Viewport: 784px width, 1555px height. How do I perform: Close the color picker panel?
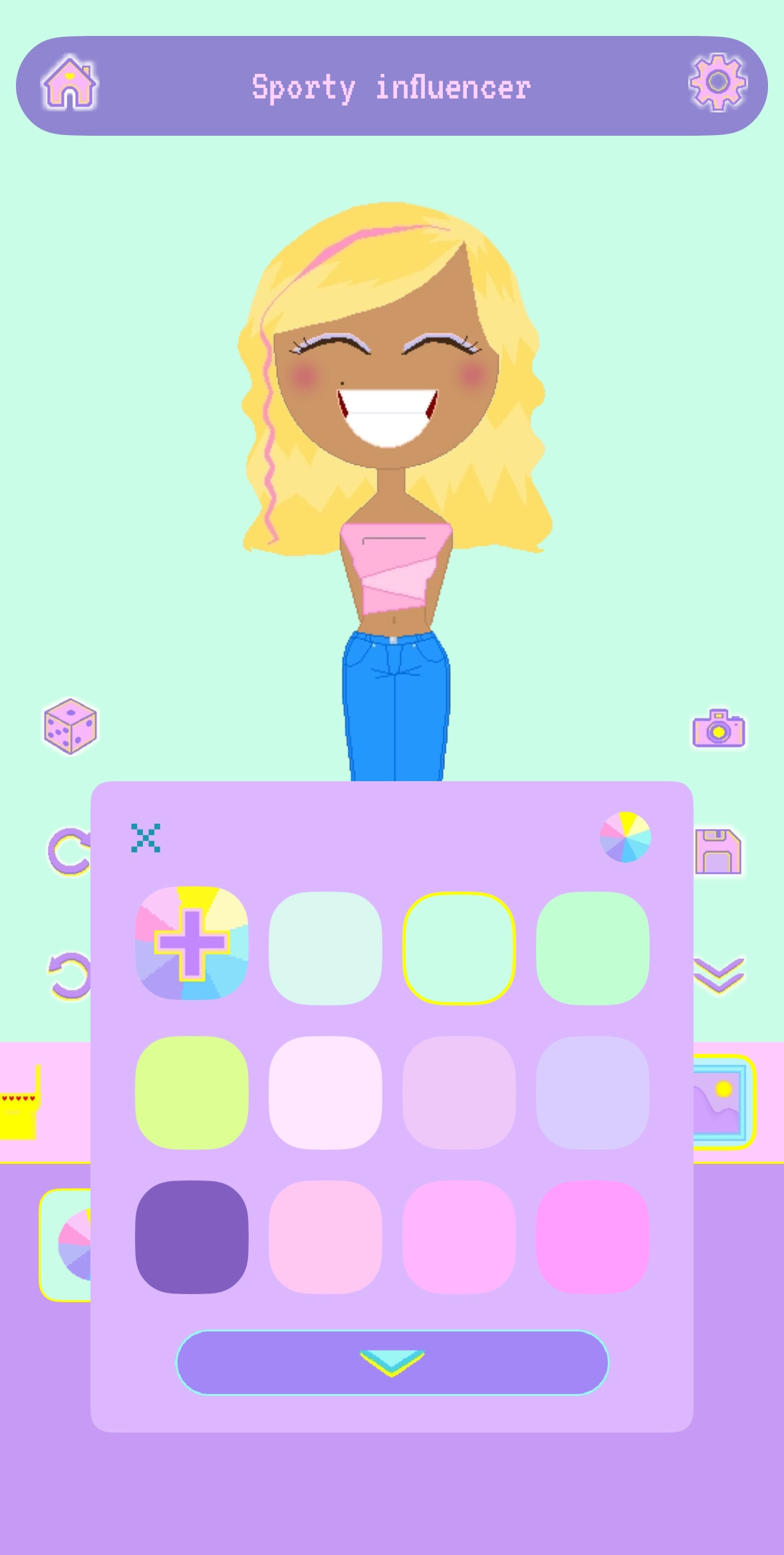click(146, 838)
